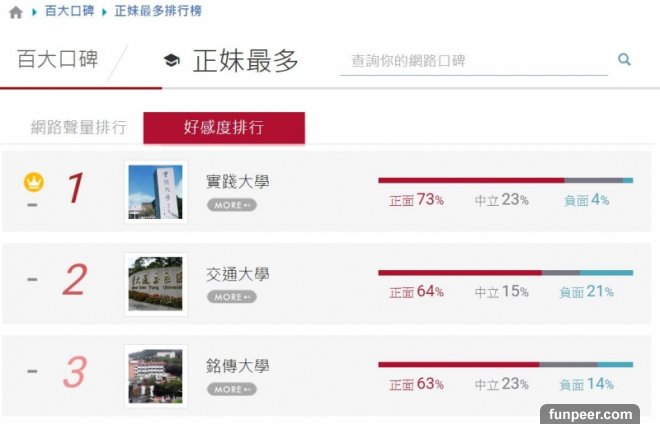Screen dimensions: 660x424
Task: Open the 百大口碑 section heading
Action: tap(57, 59)
